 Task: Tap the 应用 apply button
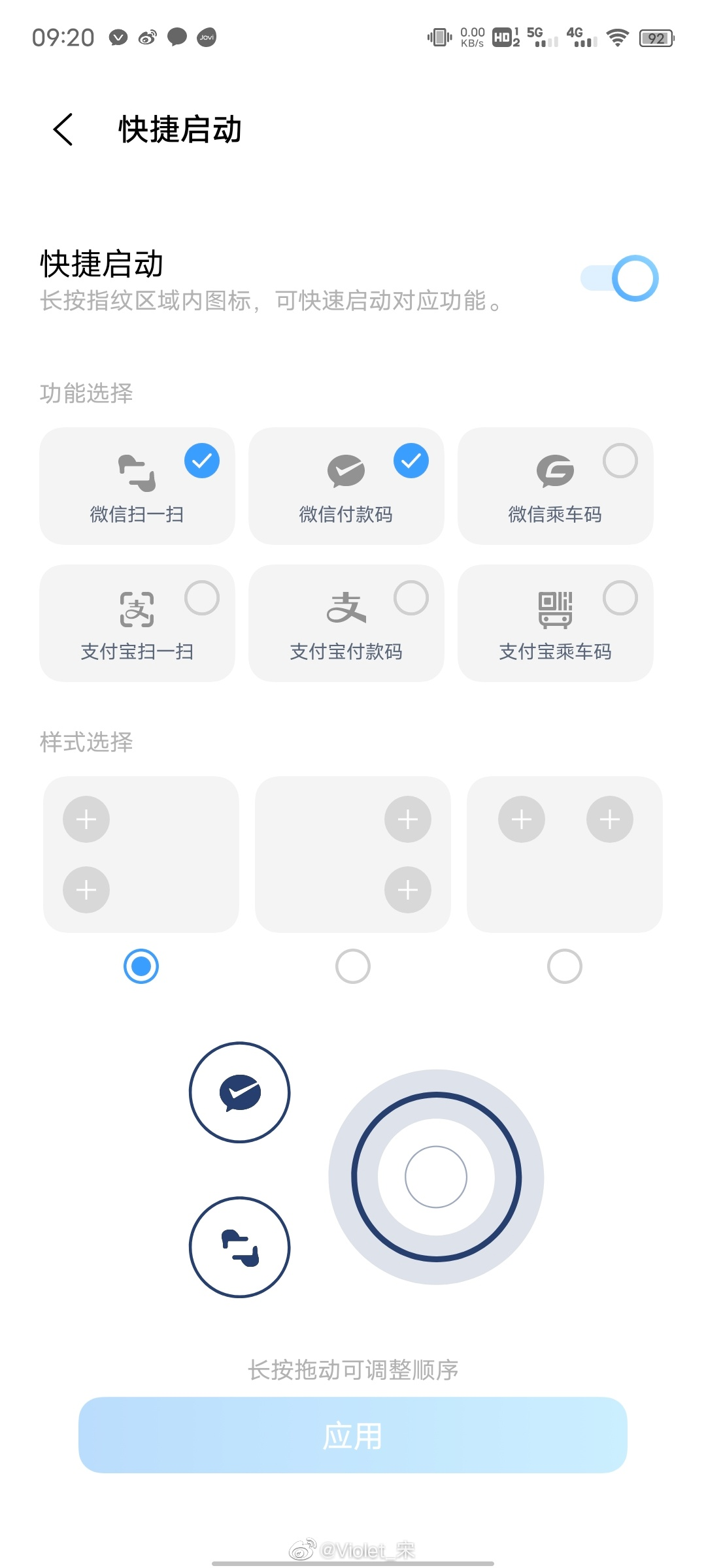click(353, 1435)
